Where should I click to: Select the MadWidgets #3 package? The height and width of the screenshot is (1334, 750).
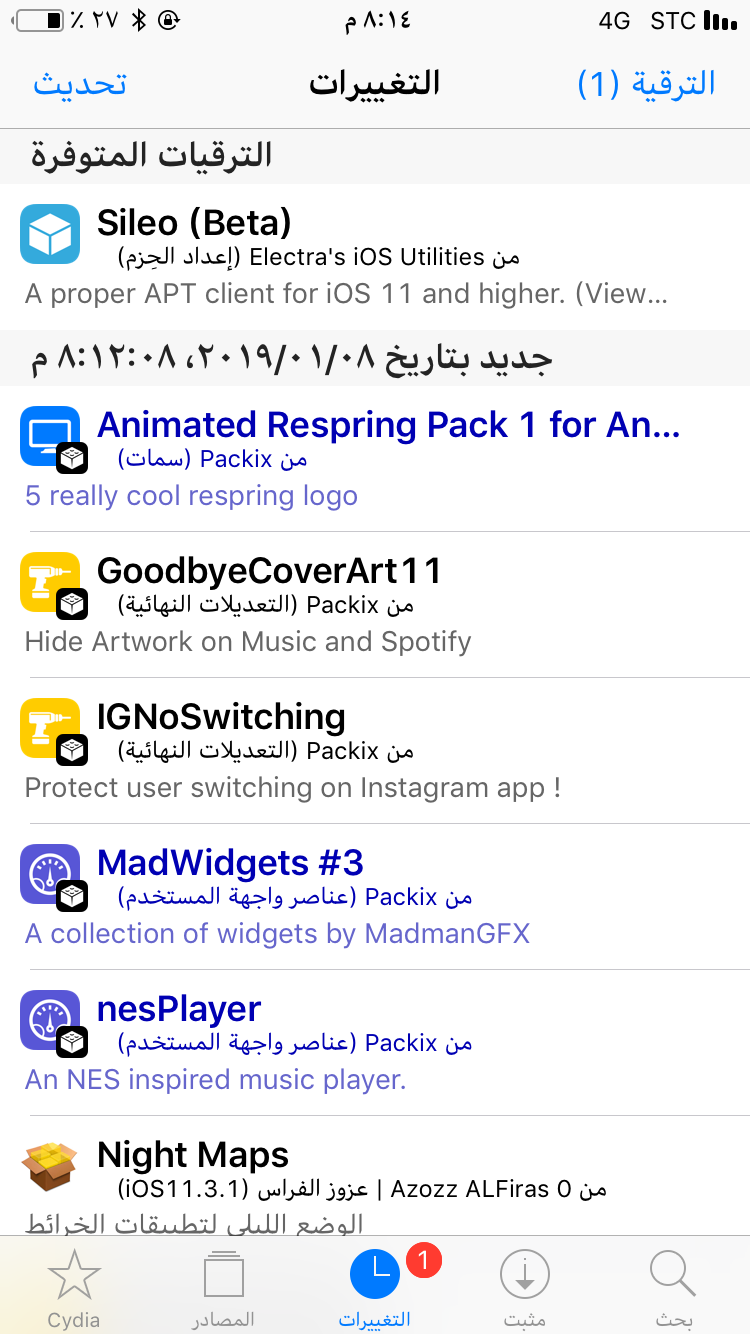tap(375, 896)
